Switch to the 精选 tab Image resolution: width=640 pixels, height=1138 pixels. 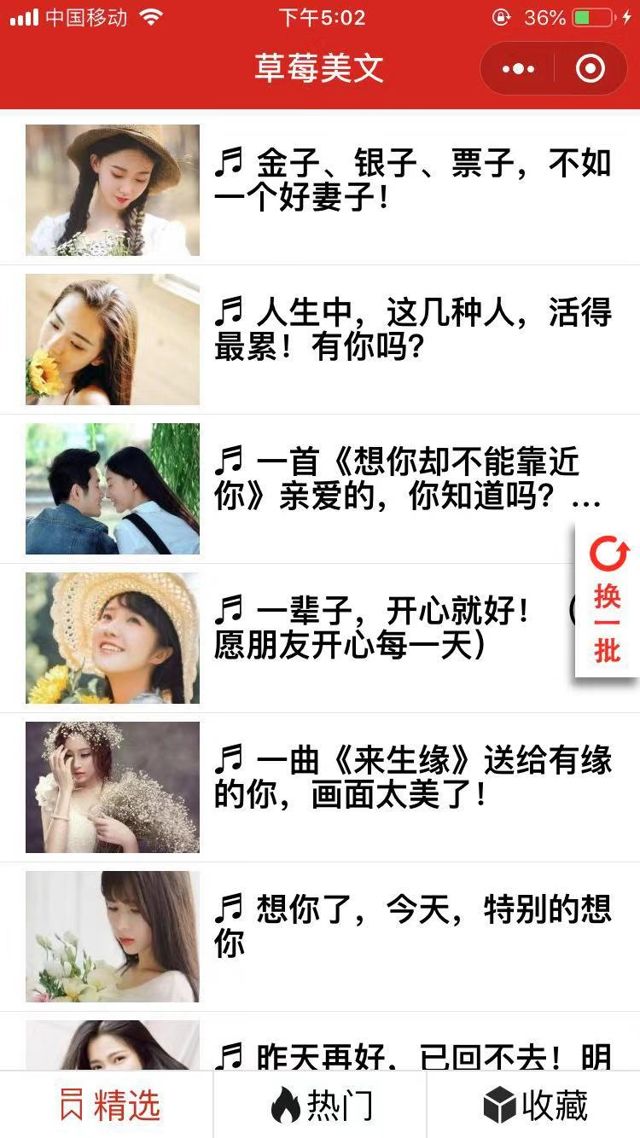point(107,1105)
